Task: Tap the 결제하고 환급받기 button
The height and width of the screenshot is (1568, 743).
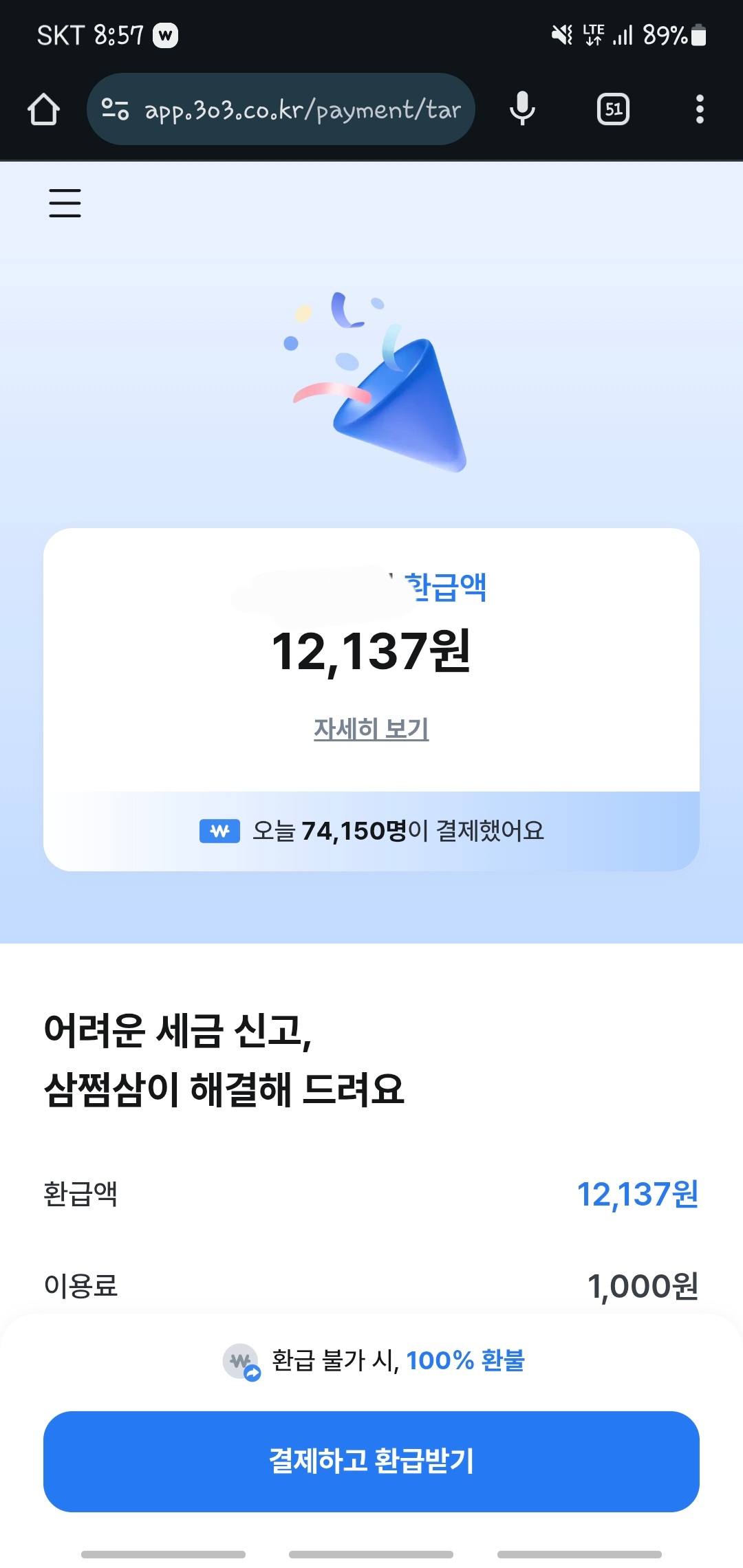Action: click(x=371, y=1461)
